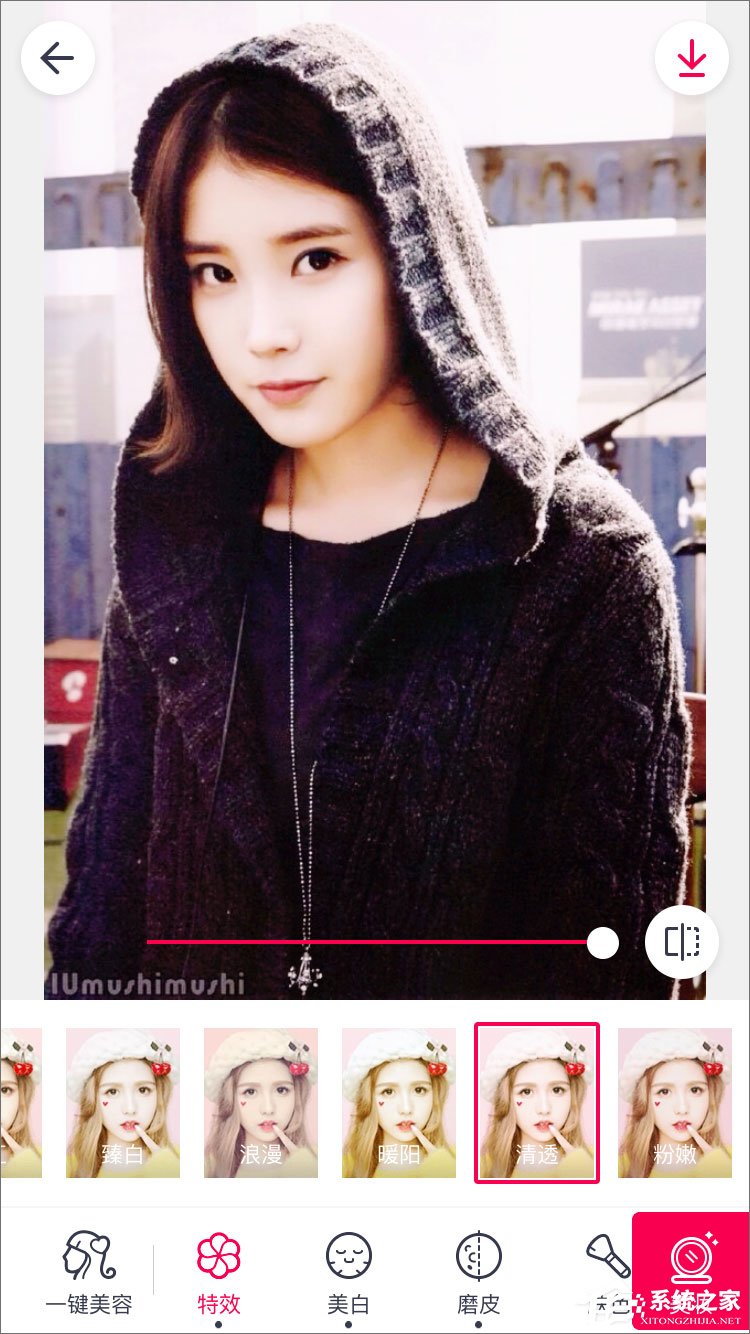Switch to the 特效 tab
The image size is (750, 1334).
[x=219, y=1270]
